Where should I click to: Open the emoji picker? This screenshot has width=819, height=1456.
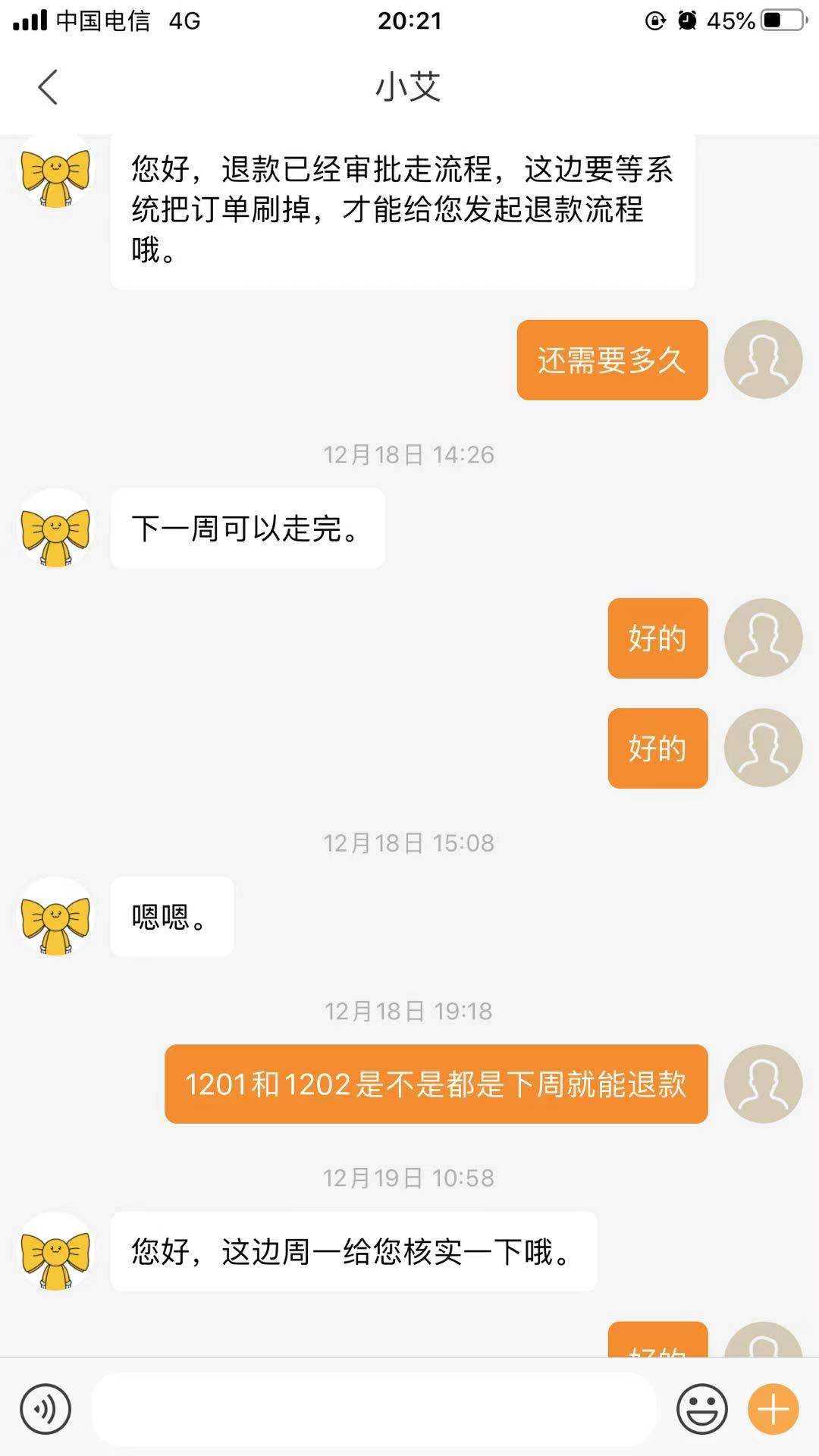(x=701, y=1409)
